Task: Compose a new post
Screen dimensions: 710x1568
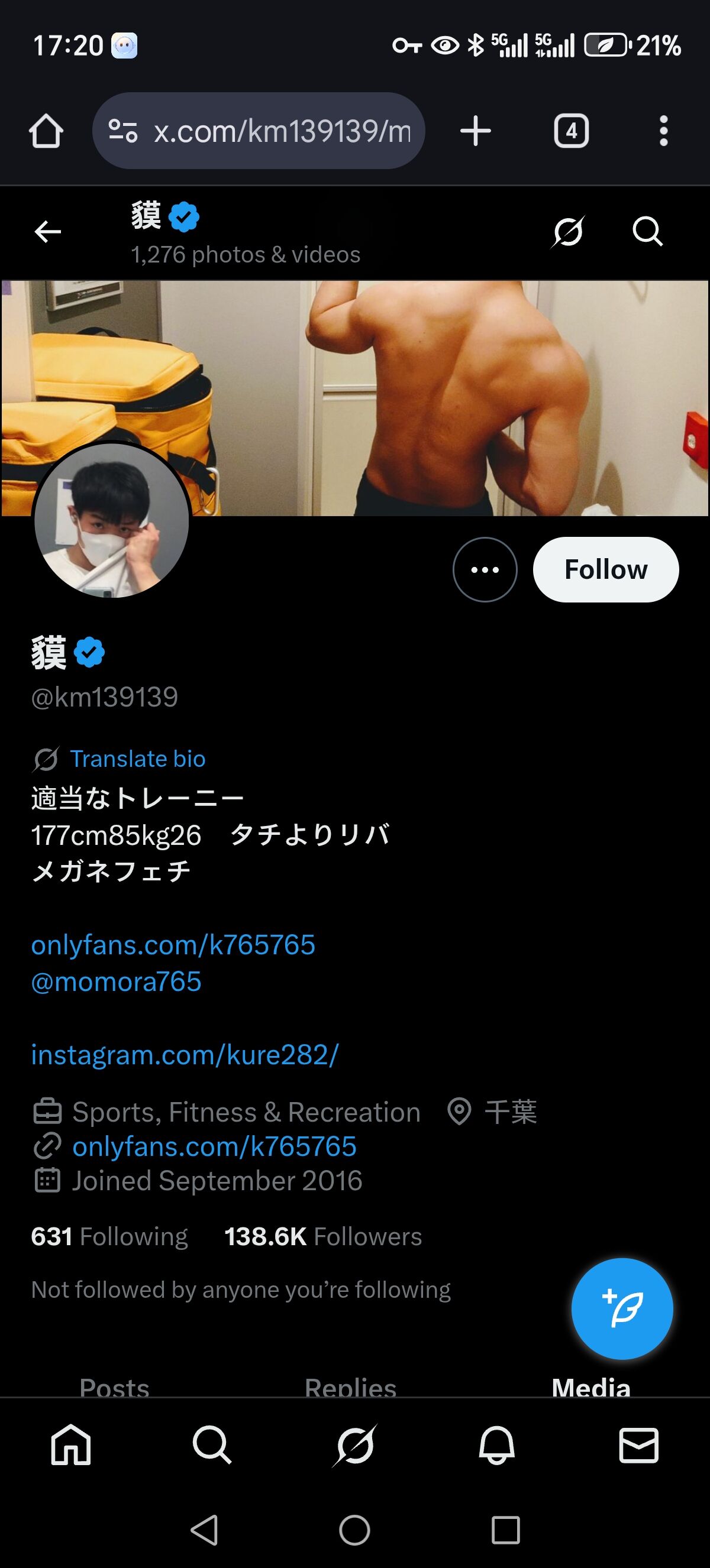Action: (x=622, y=1308)
